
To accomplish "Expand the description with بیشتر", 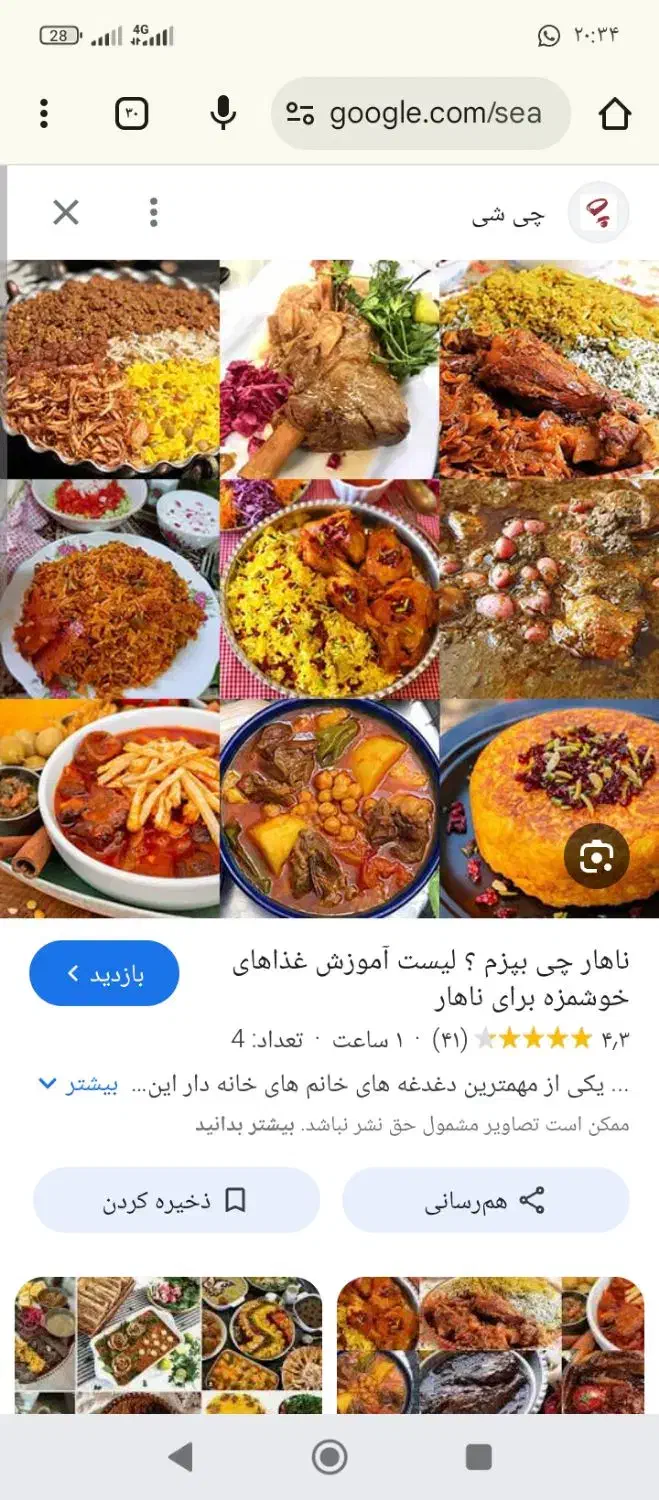I will click(x=80, y=1084).
